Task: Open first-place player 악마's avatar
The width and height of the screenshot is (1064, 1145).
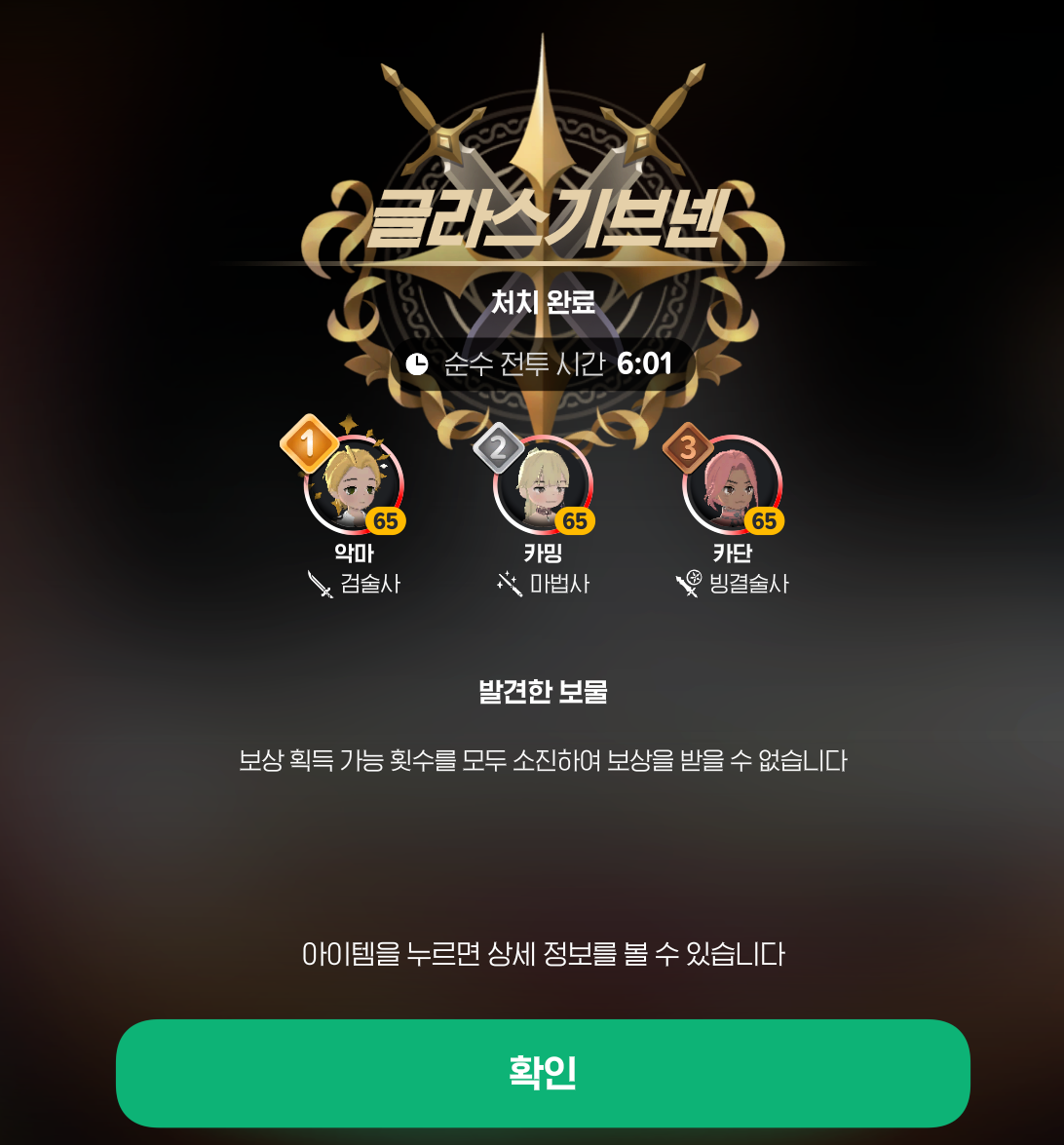Action: click(x=353, y=484)
